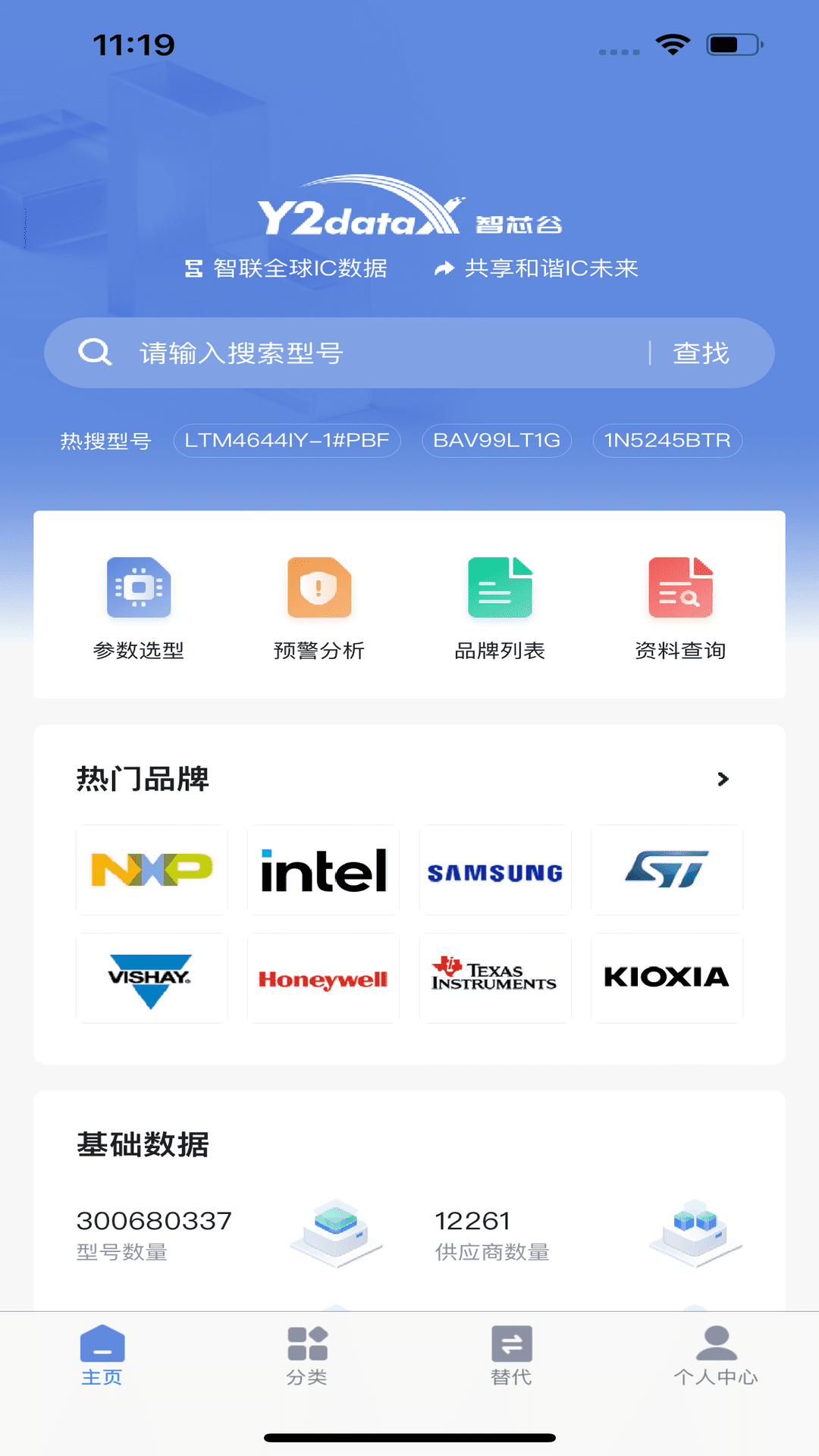Open the Intel brand tile

tap(324, 870)
